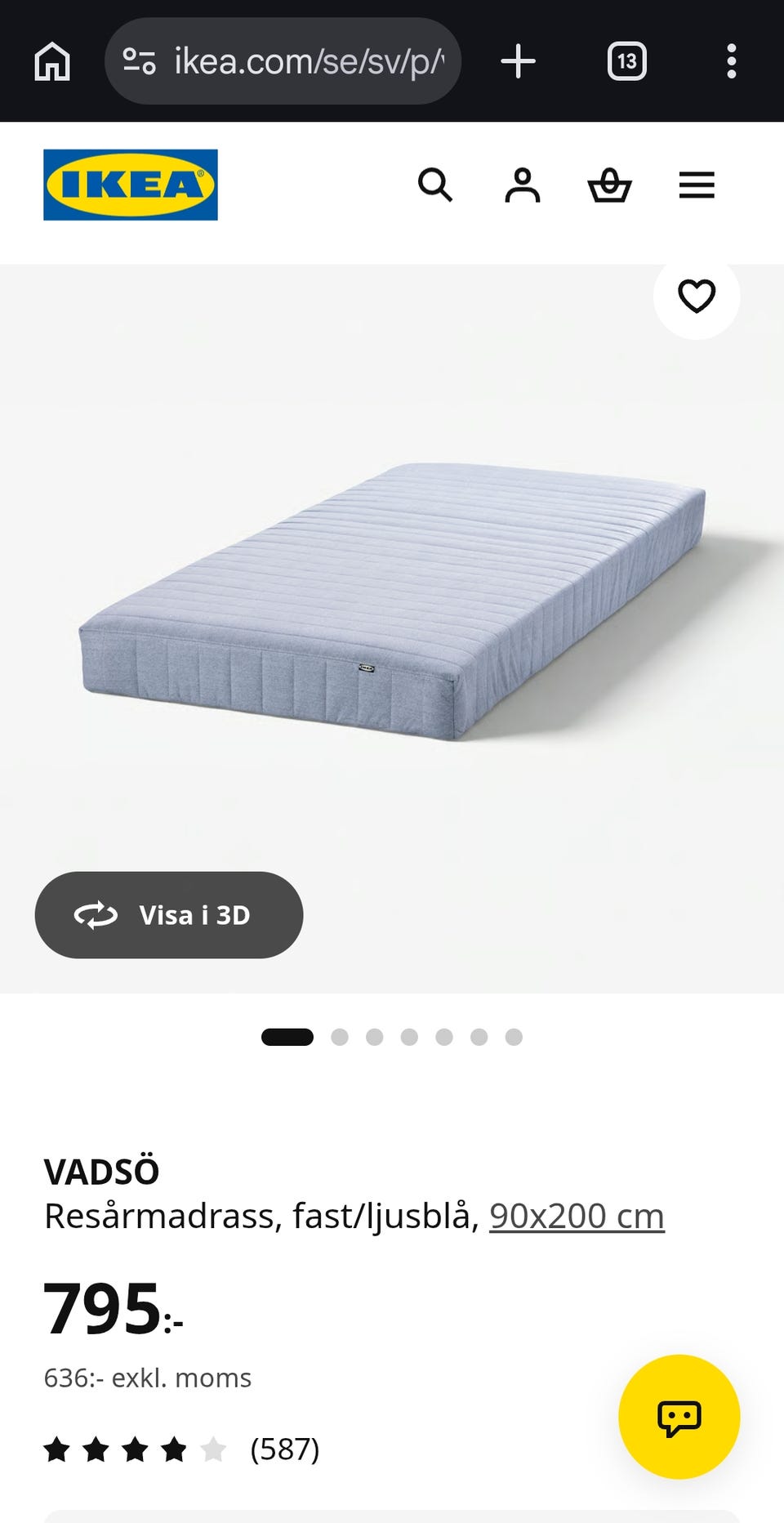
Task: Open the IKEA hamburger menu
Action: pos(697,185)
